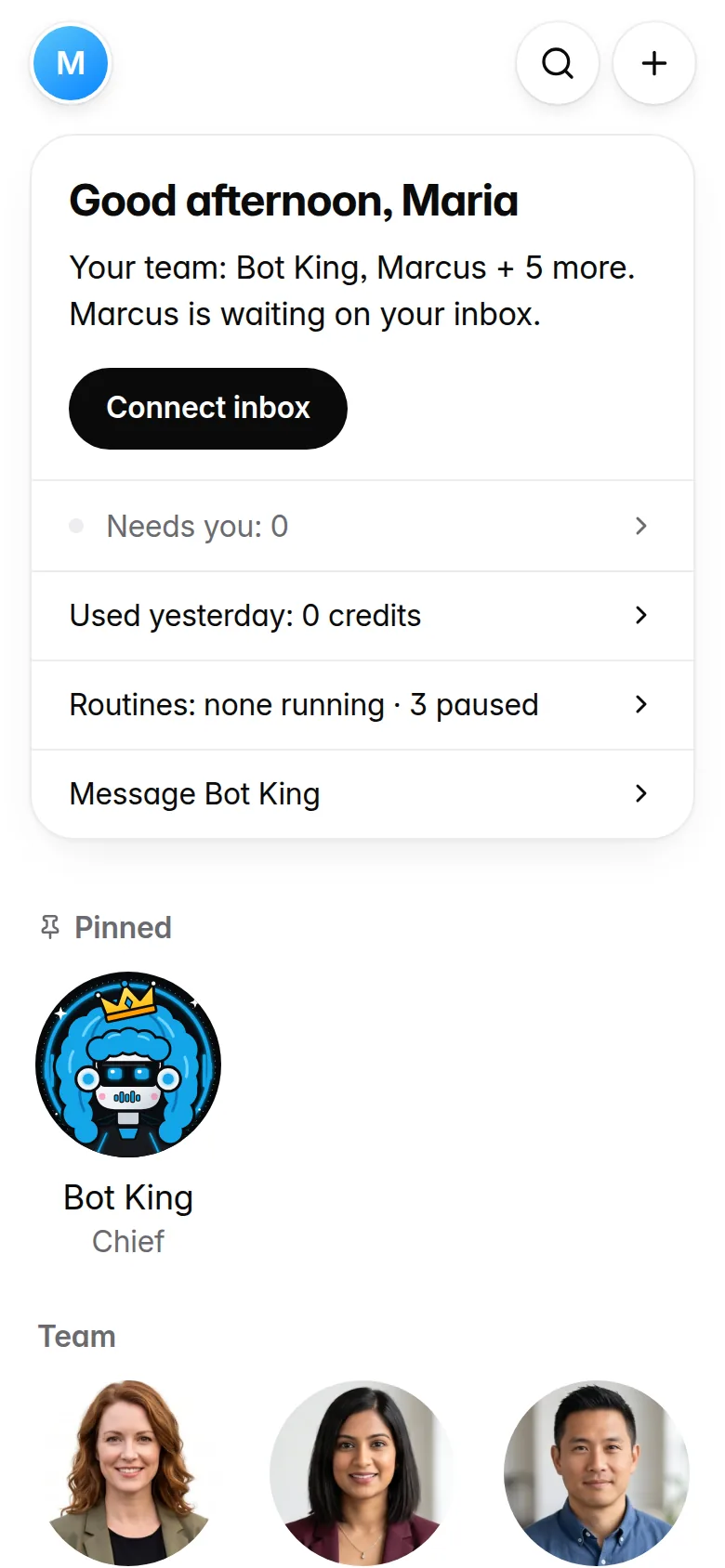
Task: Connect your inbox
Action: tap(208, 409)
